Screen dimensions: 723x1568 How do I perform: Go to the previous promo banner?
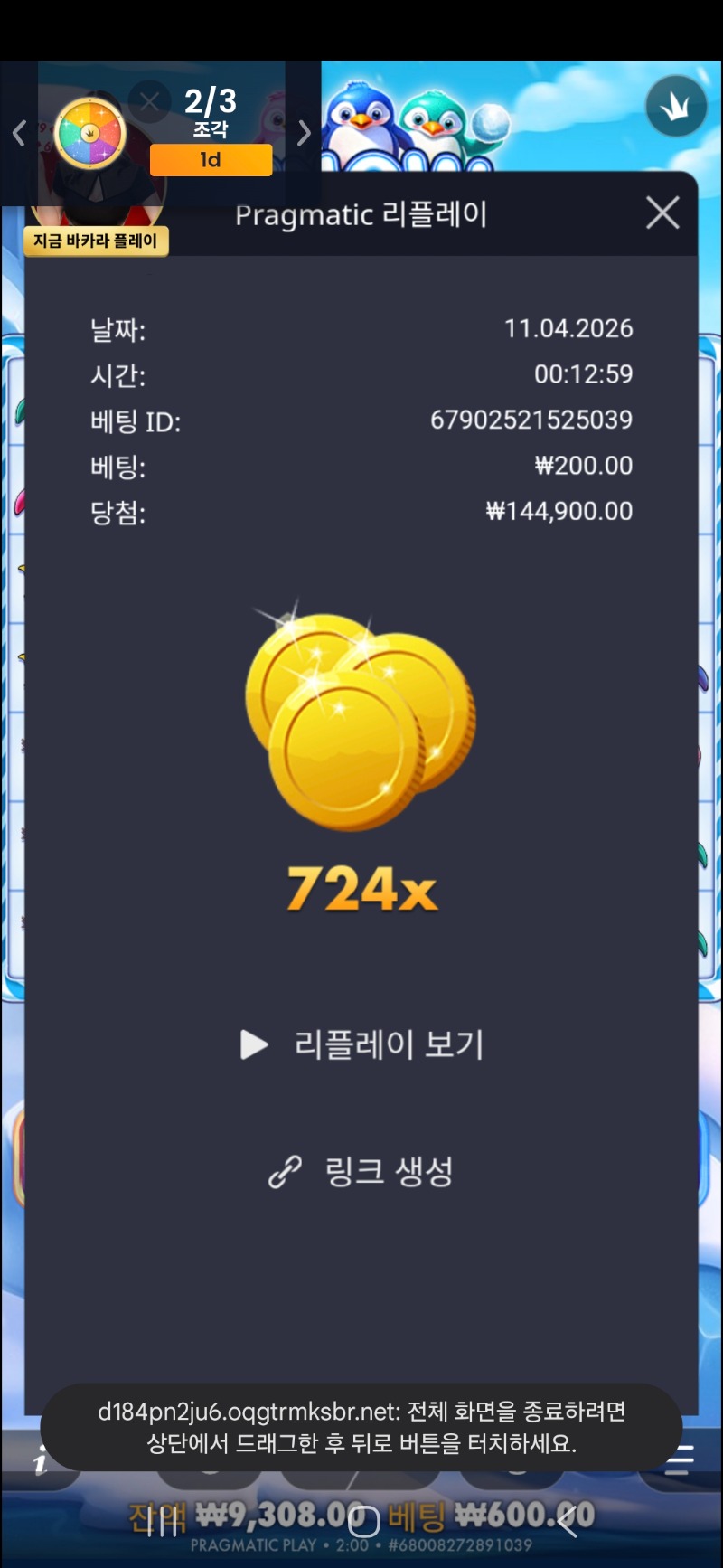[x=19, y=134]
